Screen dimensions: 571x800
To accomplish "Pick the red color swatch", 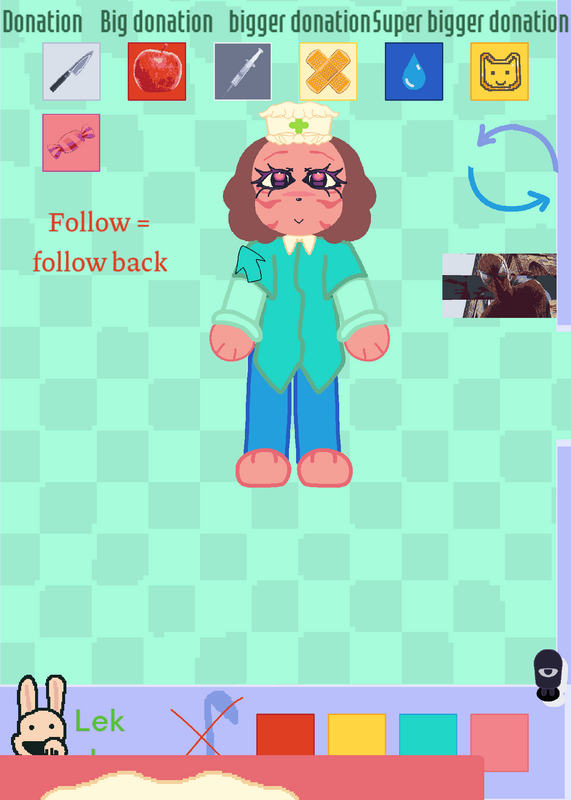I will tap(285, 735).
